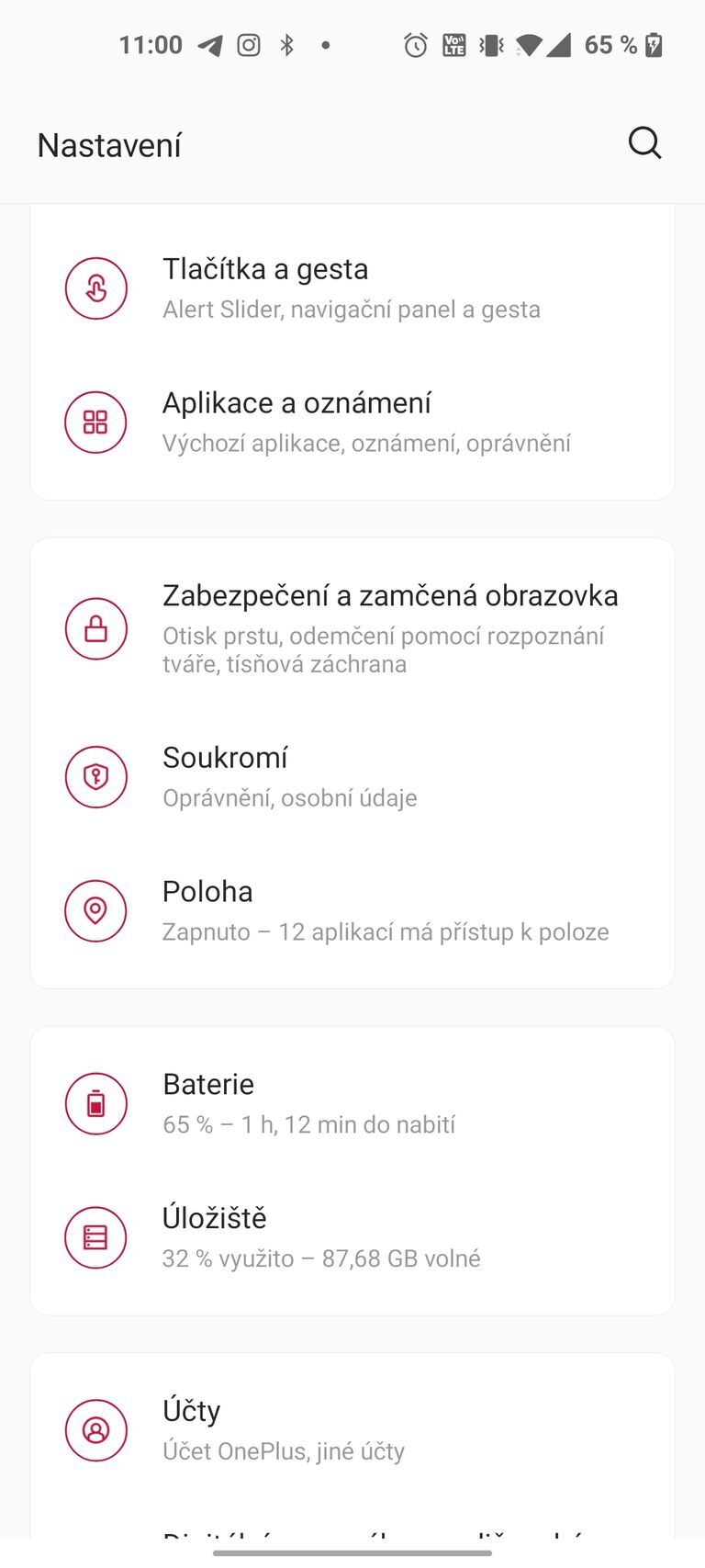The width and height of the screenshot is (705, 1568).
Task: Open the Tlačítka a gesta settings row
Action: tap(352, 287)
